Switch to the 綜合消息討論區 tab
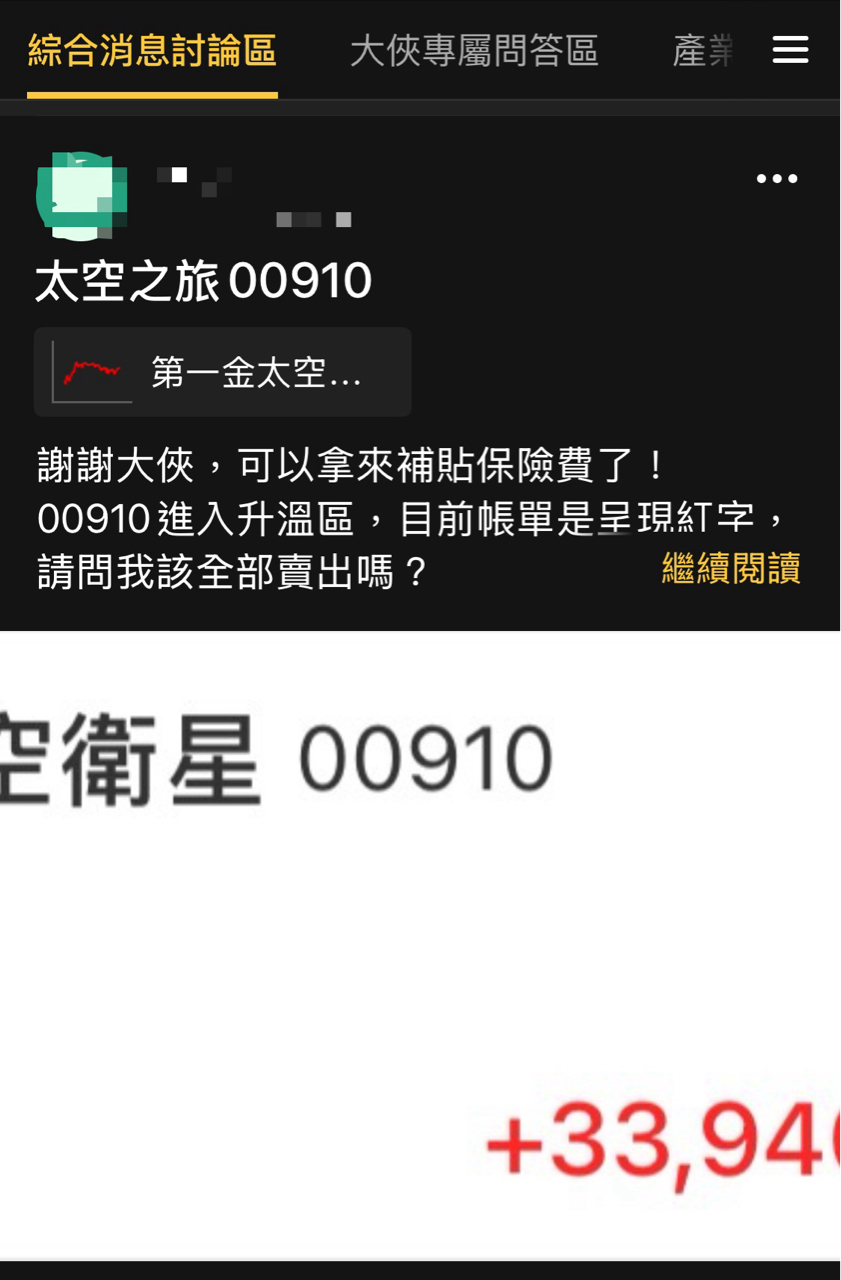 pyautogui.click(x=152, y=50)
